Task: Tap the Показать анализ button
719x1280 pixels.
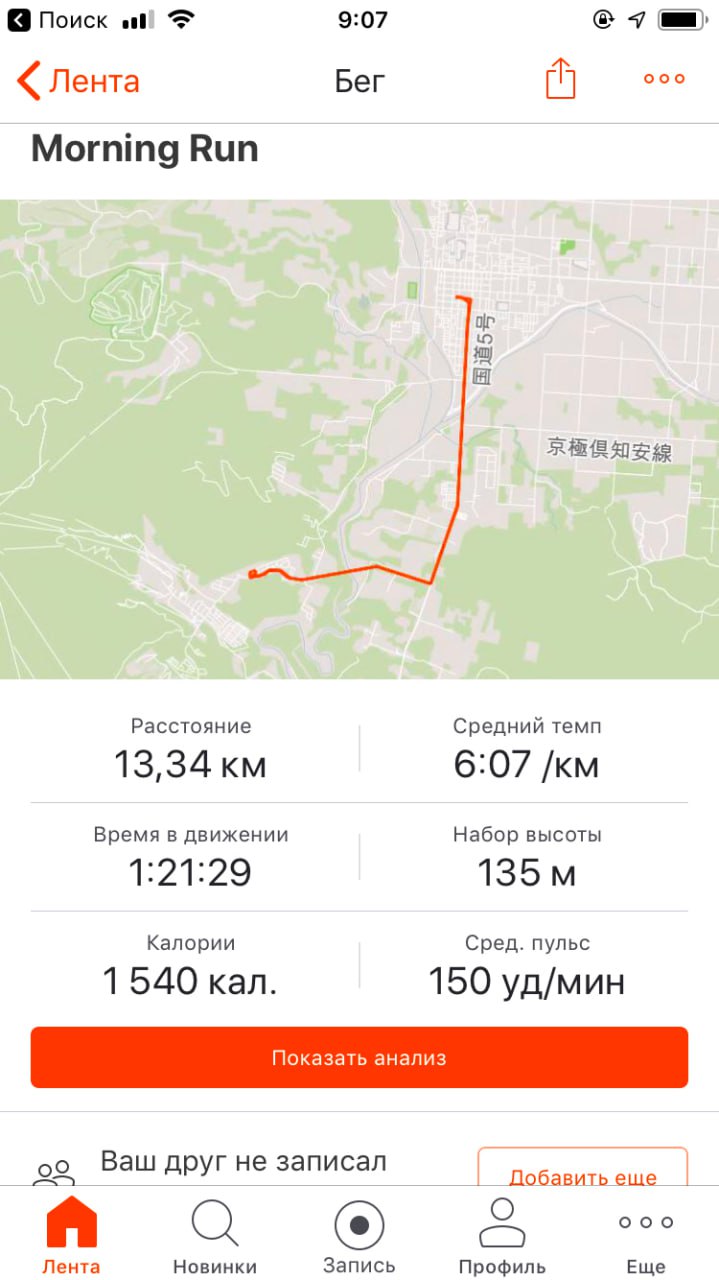Action: 359,1057
